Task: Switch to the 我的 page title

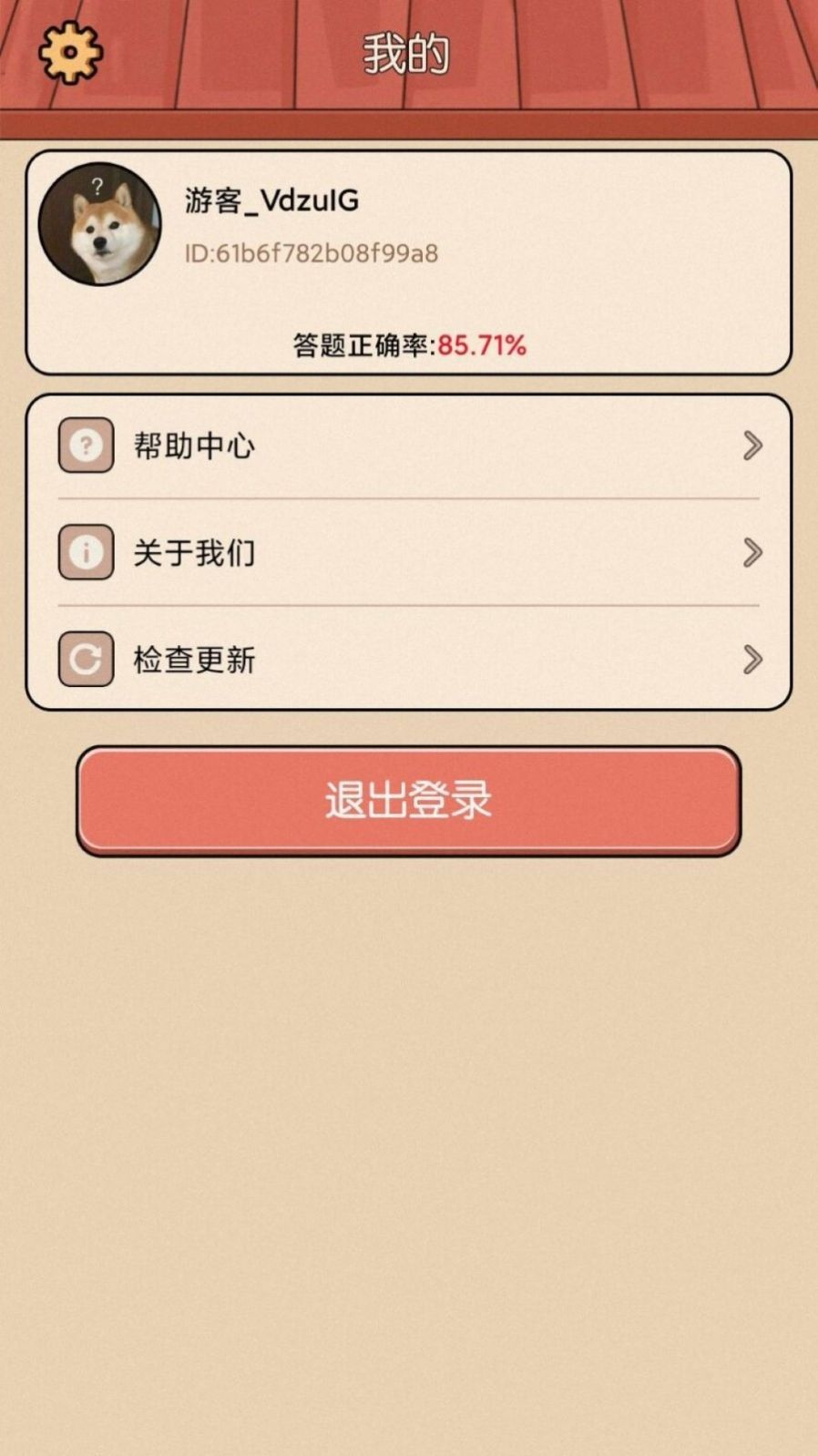Action: tap(407, 52)
